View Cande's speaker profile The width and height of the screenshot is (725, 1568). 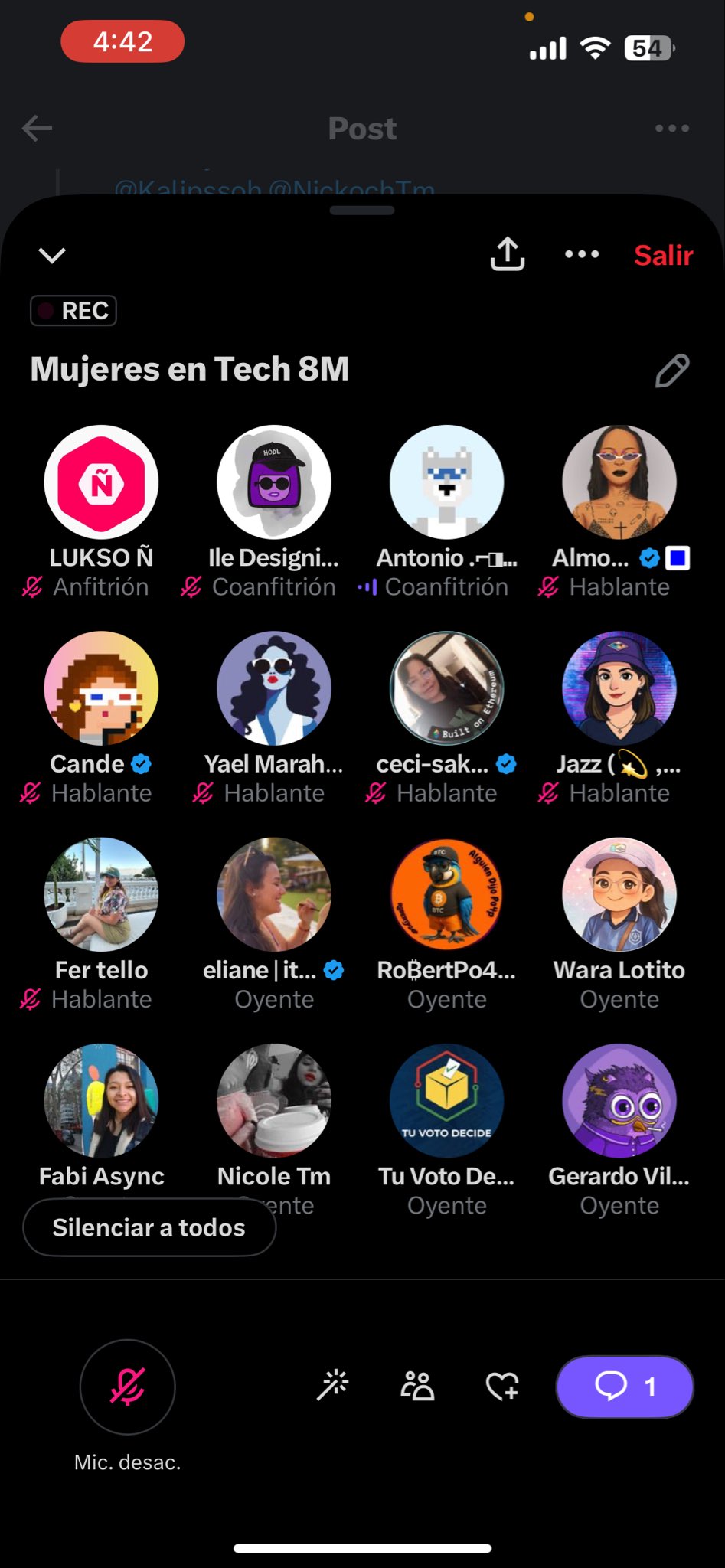point(101,688)
